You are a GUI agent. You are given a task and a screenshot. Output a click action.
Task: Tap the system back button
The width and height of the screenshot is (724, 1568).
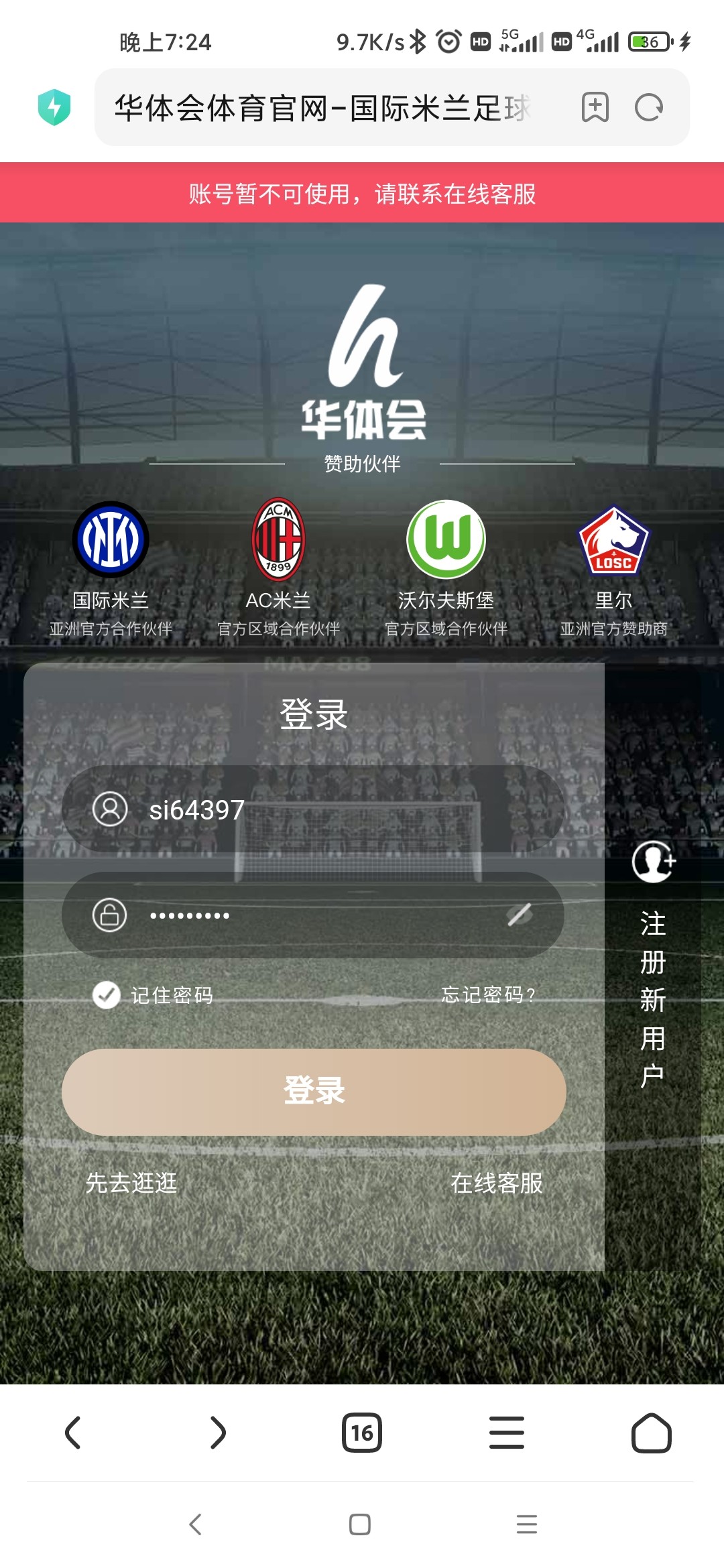point(195,1524)
